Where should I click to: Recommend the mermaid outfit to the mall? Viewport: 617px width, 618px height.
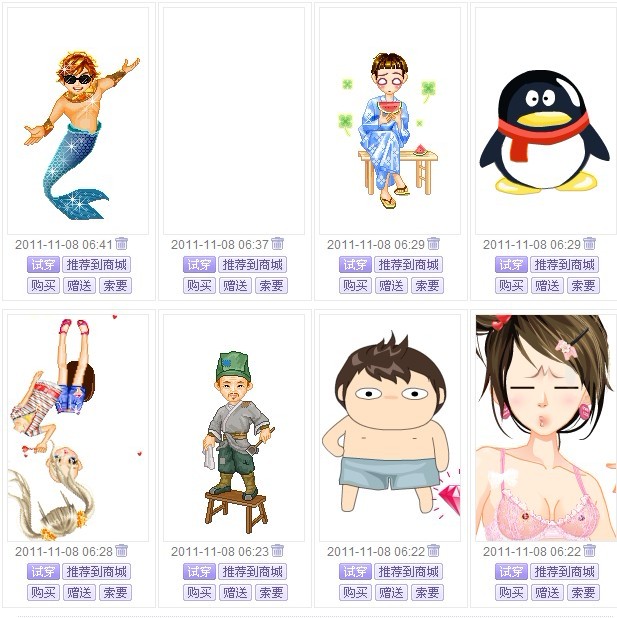click(x=97, y=265)
